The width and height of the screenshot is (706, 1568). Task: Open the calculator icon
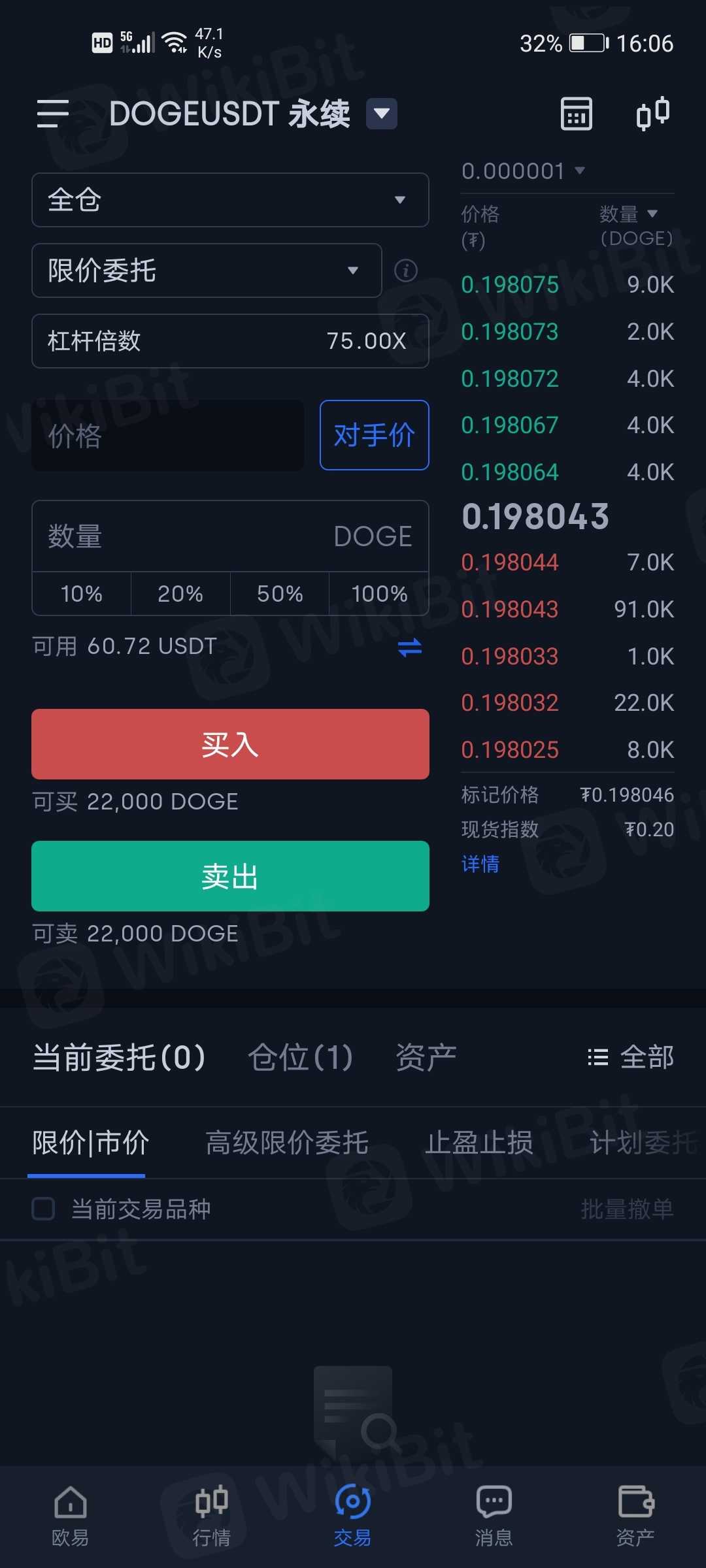(x=576, y=114)
